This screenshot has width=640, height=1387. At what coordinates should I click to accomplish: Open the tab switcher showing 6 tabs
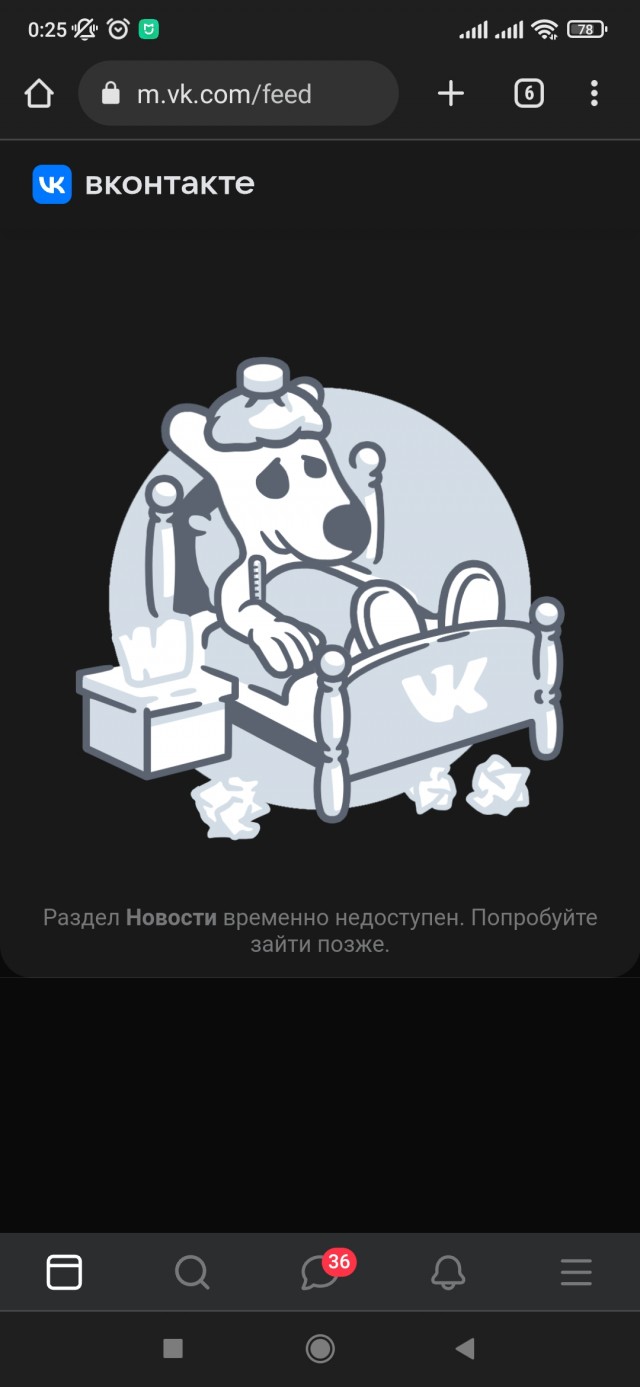528,94
